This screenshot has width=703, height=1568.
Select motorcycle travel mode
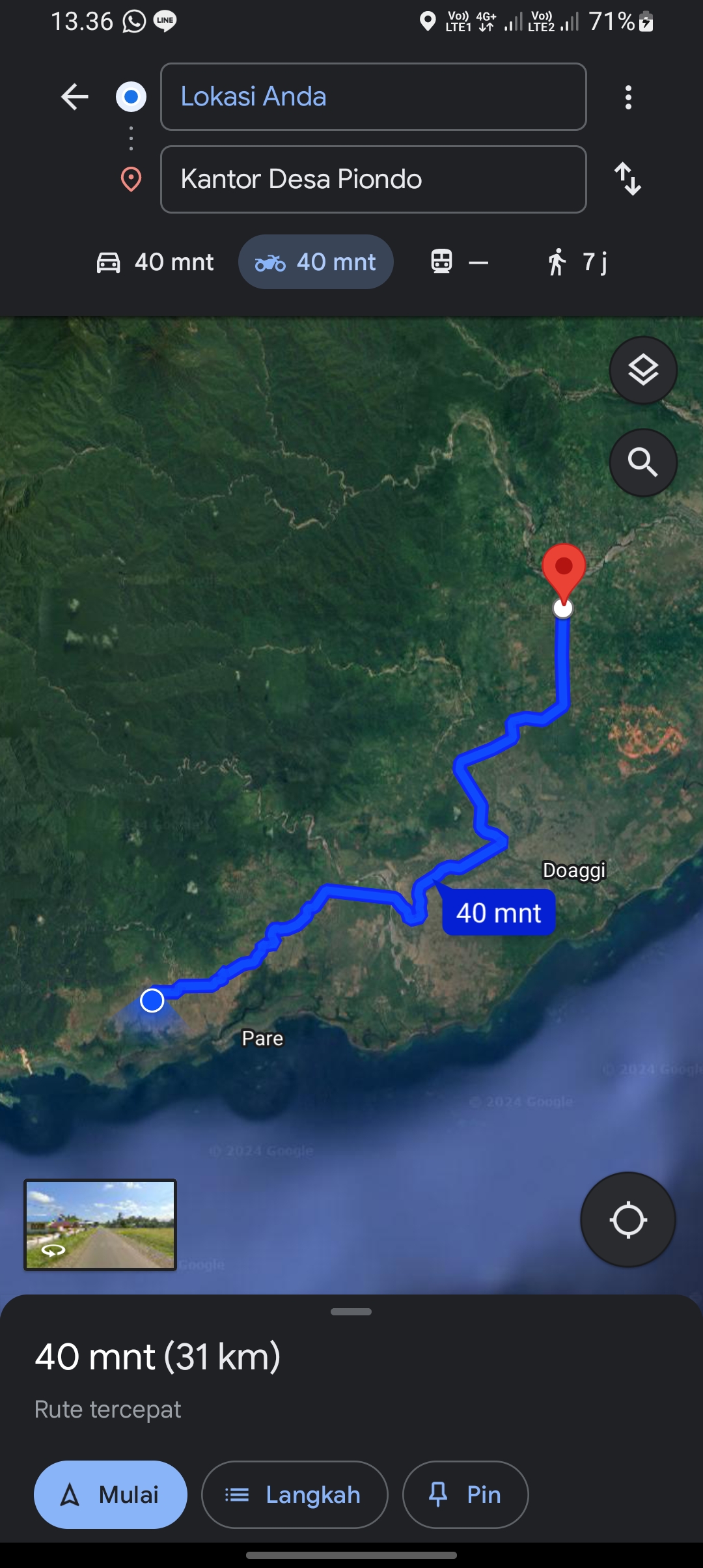tap(316, 262)
